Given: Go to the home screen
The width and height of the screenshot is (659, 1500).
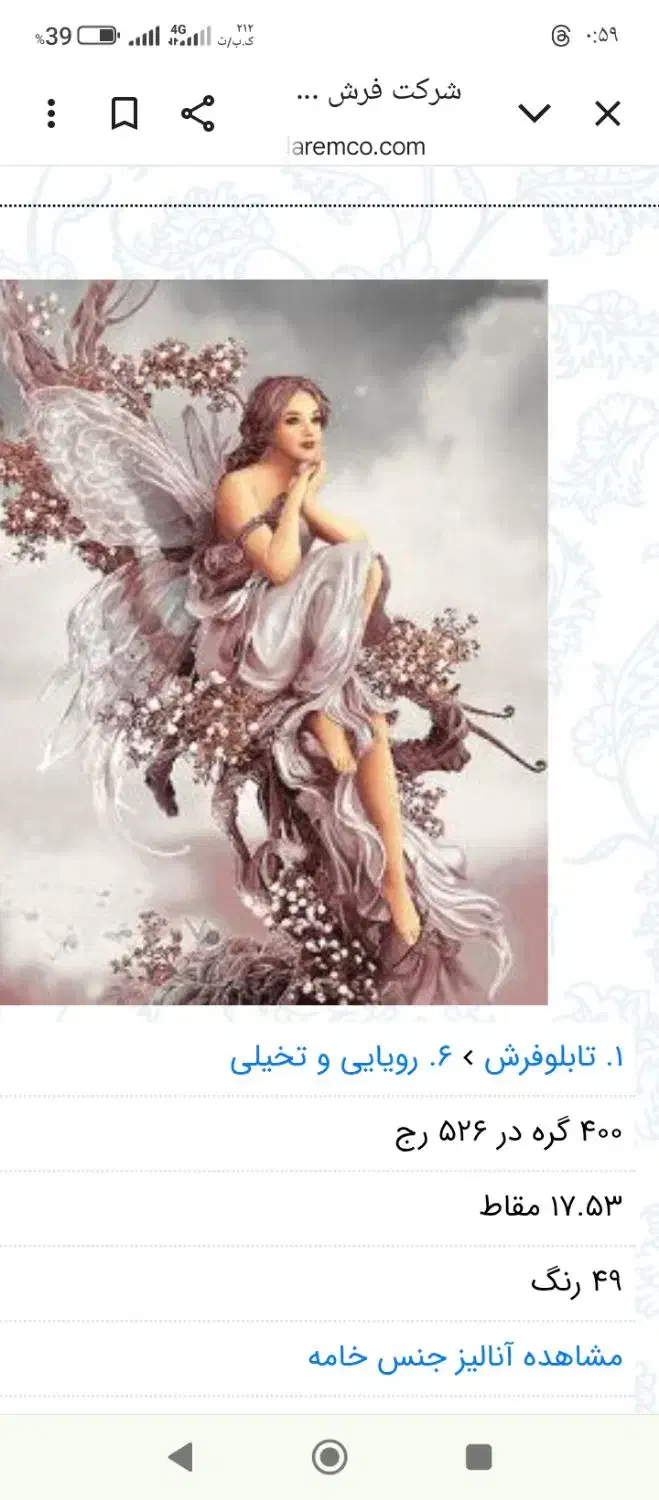Looking at the screenshot, I should [330, 1457].
